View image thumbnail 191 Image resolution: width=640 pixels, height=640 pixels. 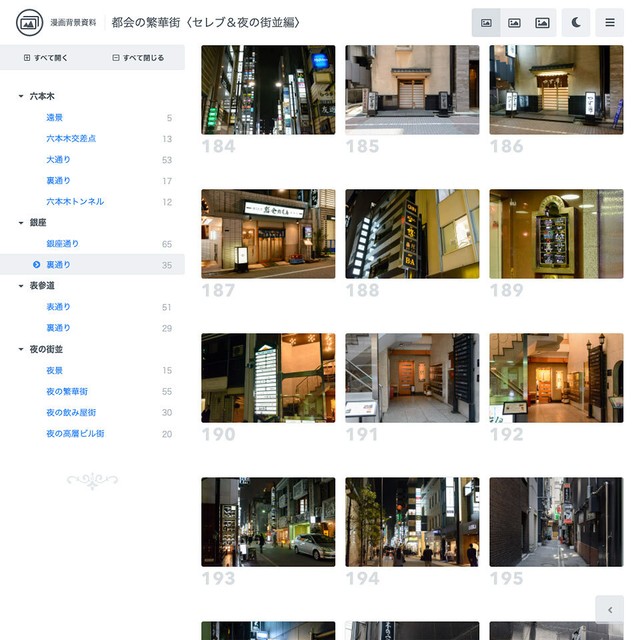click(412, 378)
